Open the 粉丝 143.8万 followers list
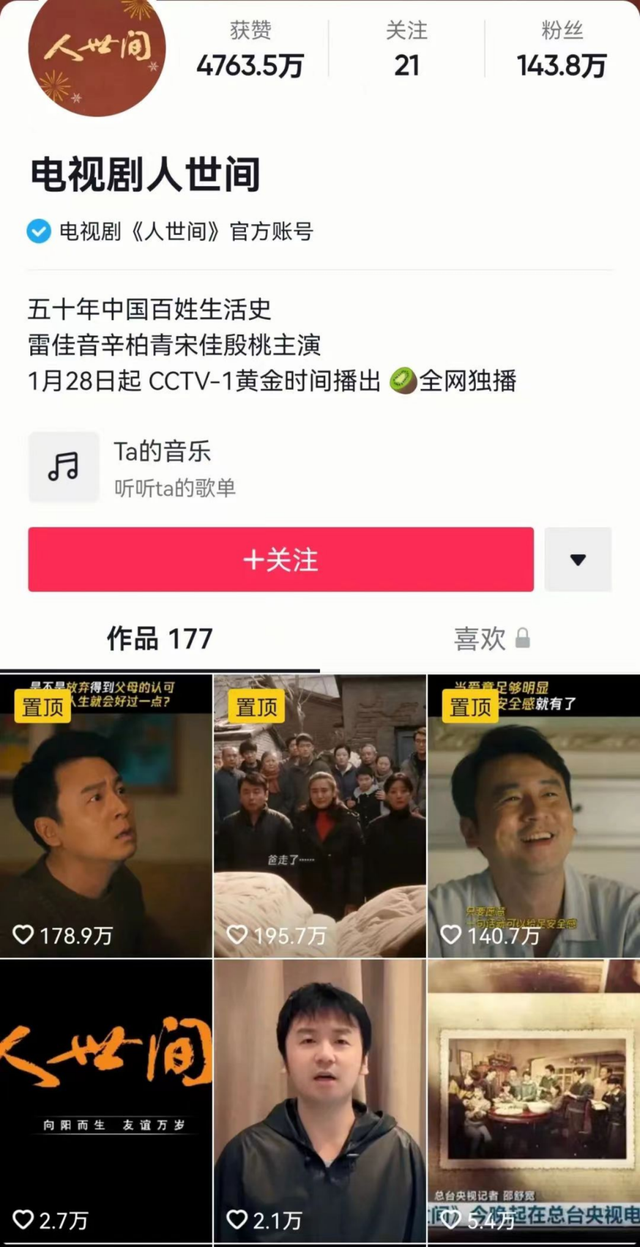 (x=561, y=50)
